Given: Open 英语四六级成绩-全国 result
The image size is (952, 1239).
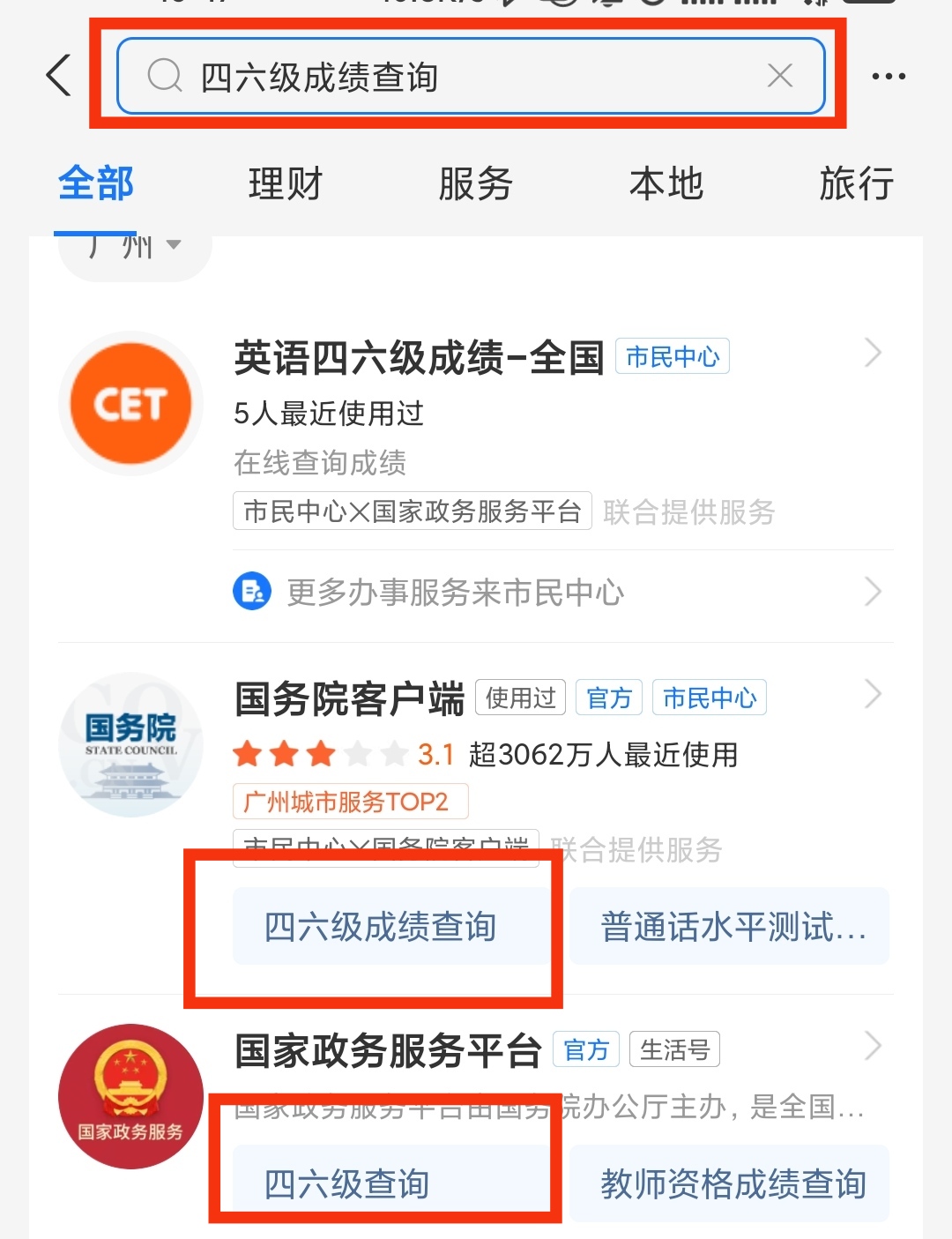Looking at the screenshot, I should 419,358.
